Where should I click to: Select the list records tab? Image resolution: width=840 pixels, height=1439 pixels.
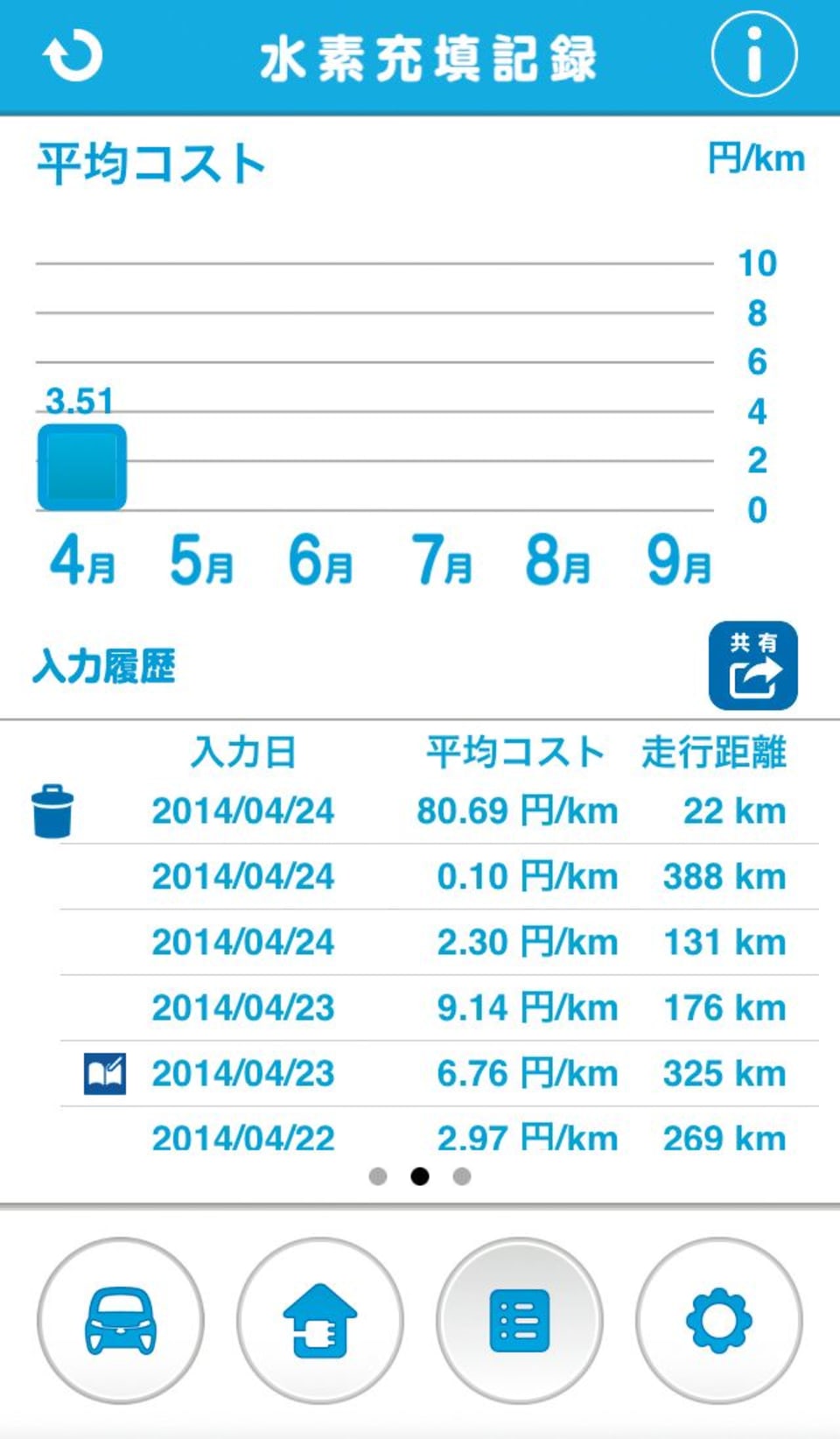[520, 1320]
